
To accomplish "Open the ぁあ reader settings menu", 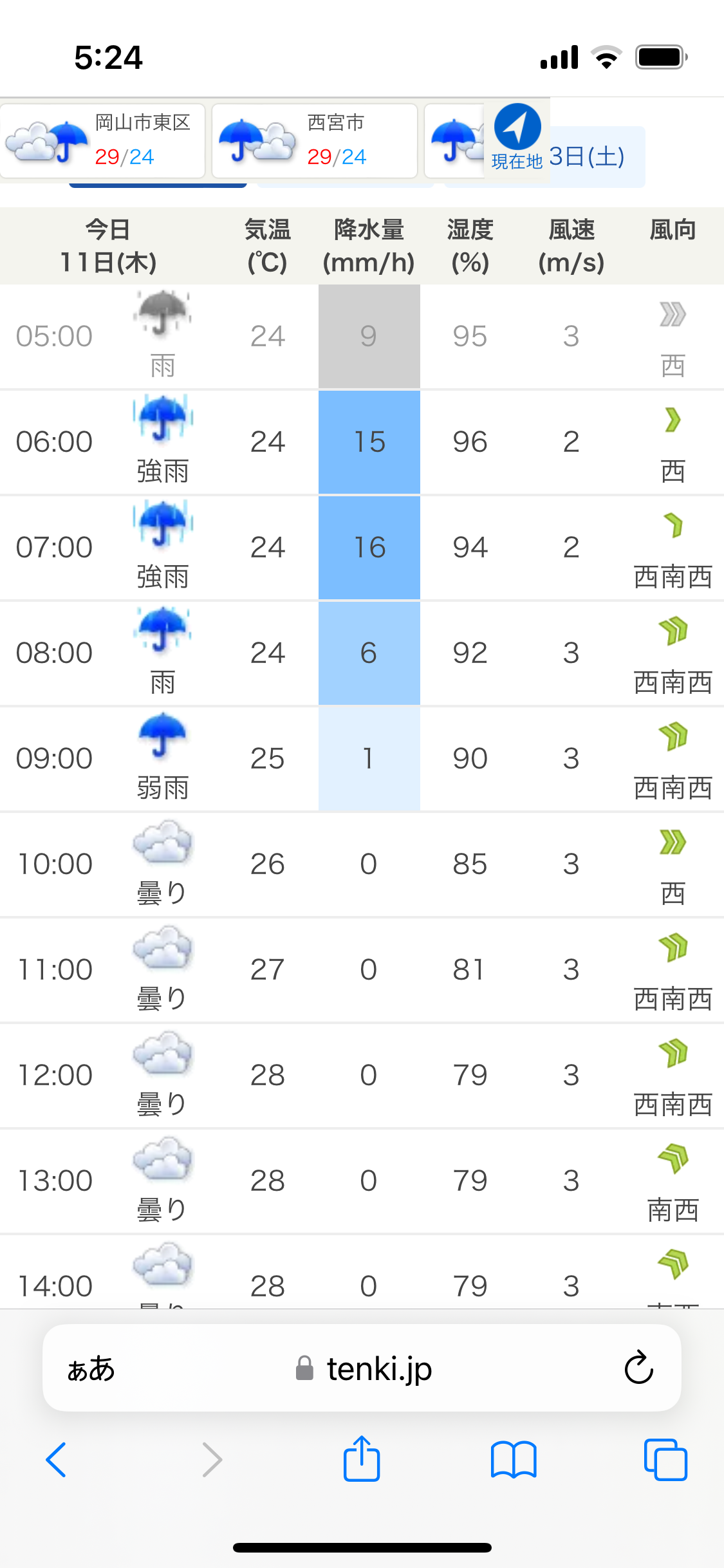I will (91, 1368).
